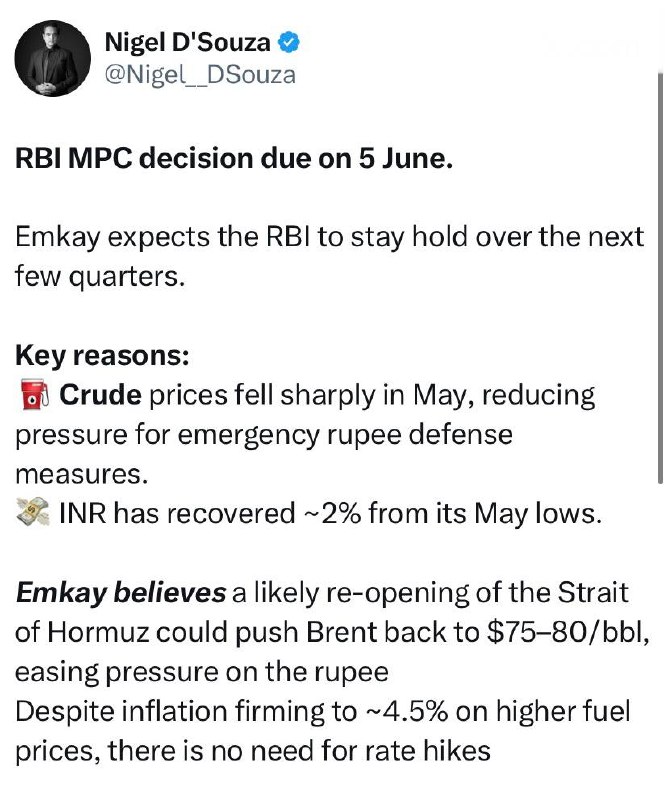Open Nigel D'Souza's profile picture
Viewport: 668px width, 800px height.
pos(53,58)
